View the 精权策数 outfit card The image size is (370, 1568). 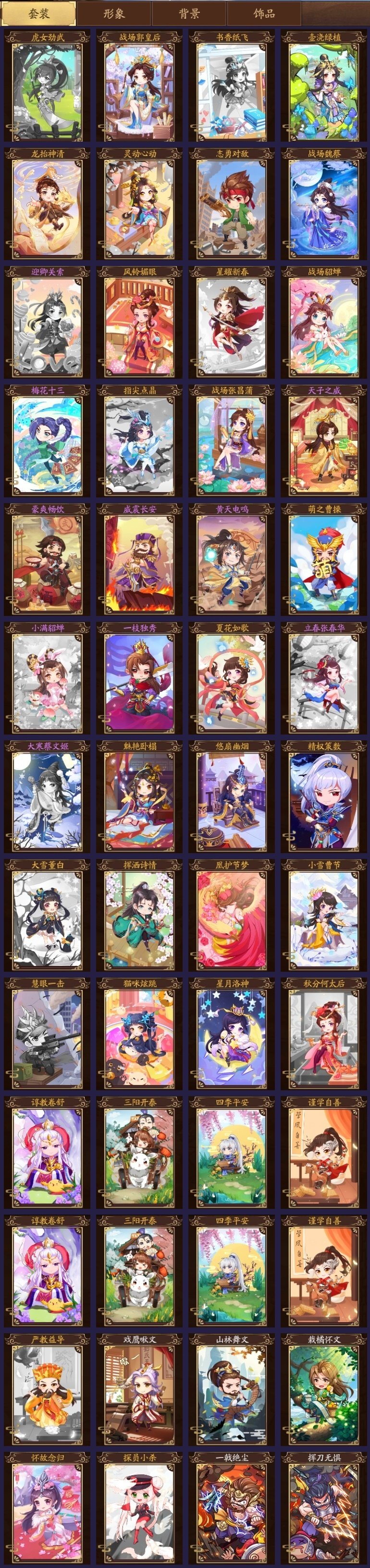(x=324, y=800)
